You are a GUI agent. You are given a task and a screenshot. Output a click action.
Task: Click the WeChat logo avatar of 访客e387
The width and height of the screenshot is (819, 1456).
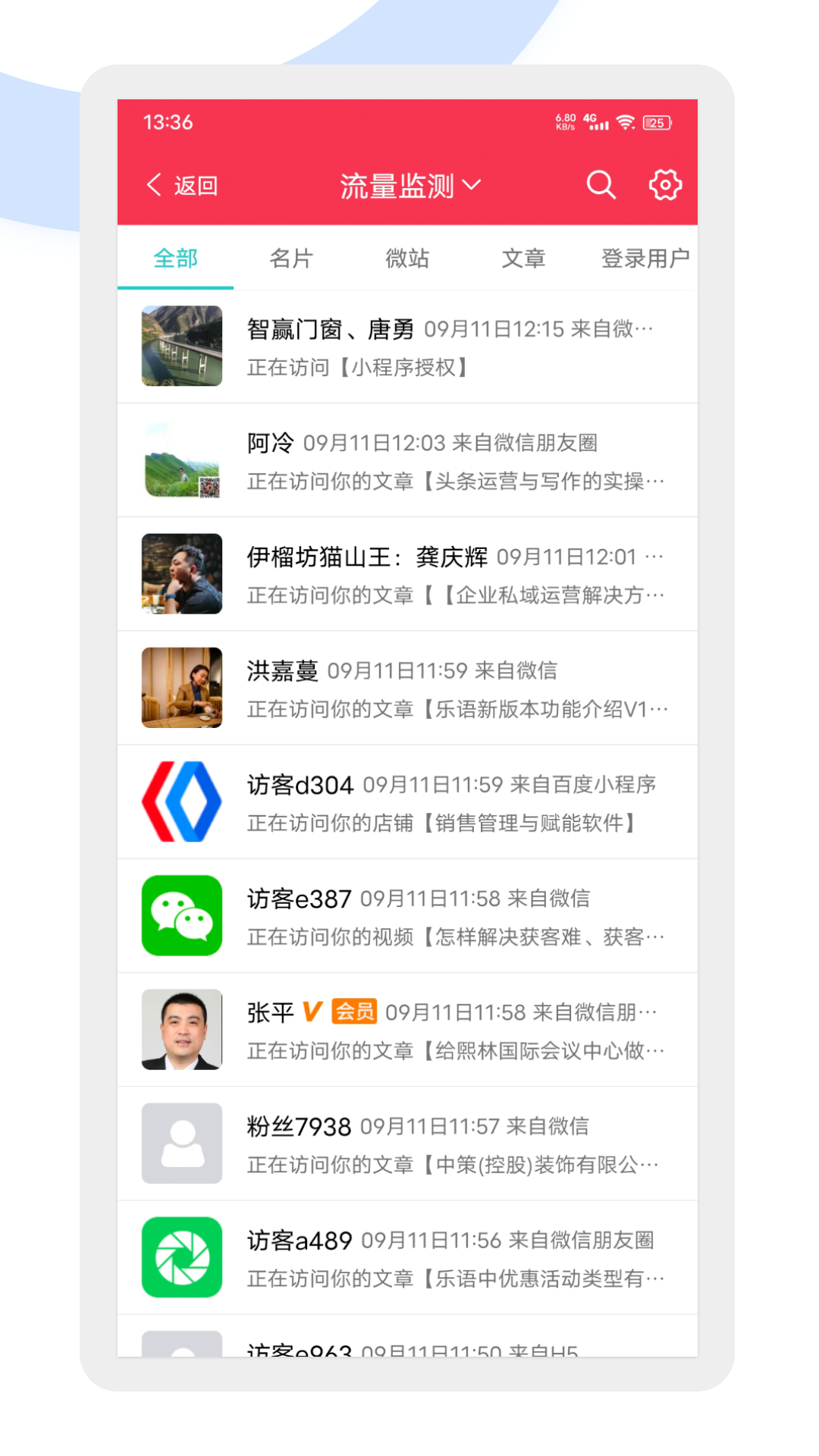(180, 916)
